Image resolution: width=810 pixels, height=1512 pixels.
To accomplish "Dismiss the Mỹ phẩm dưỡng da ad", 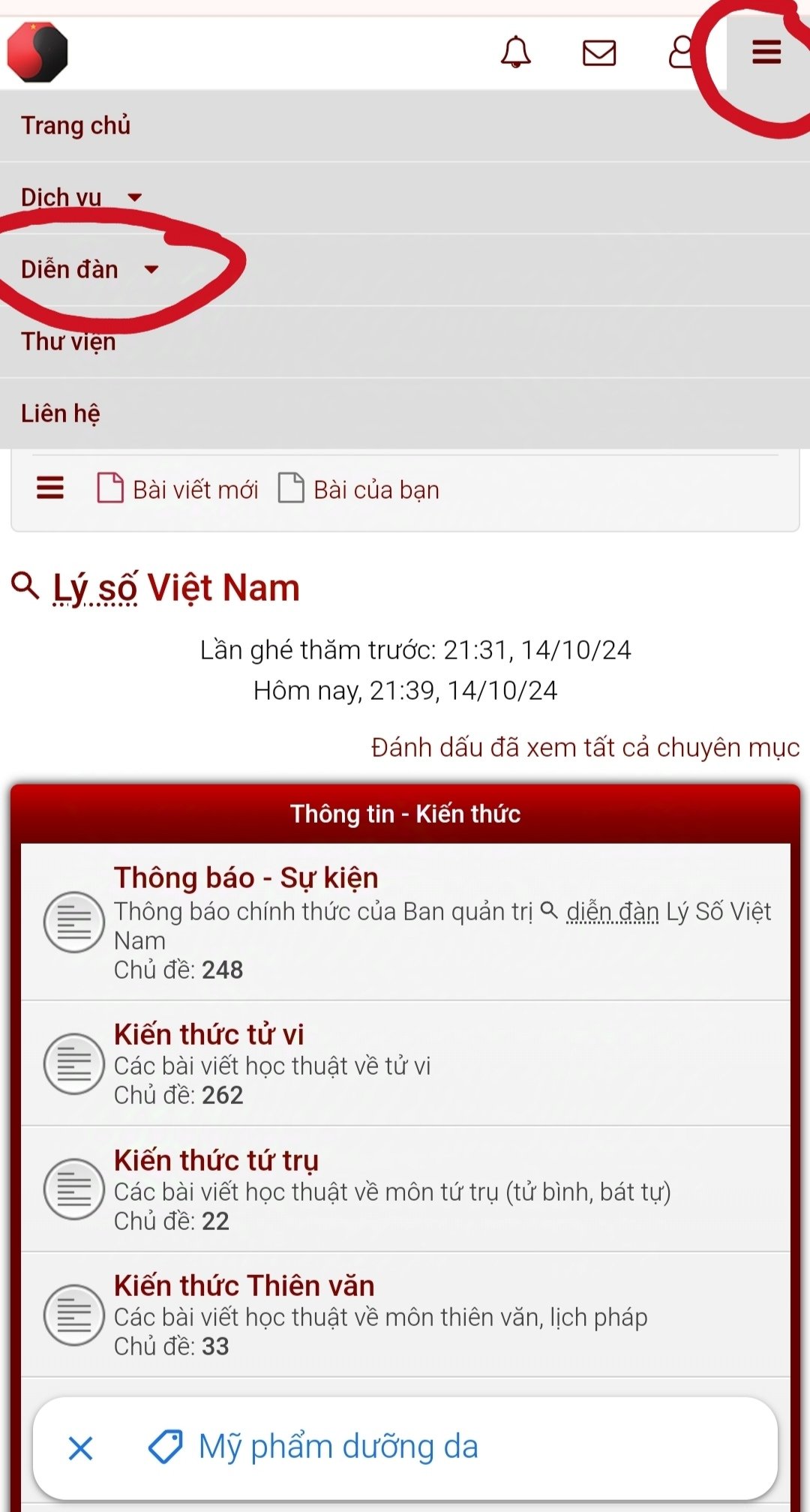I will point(80,1448).
